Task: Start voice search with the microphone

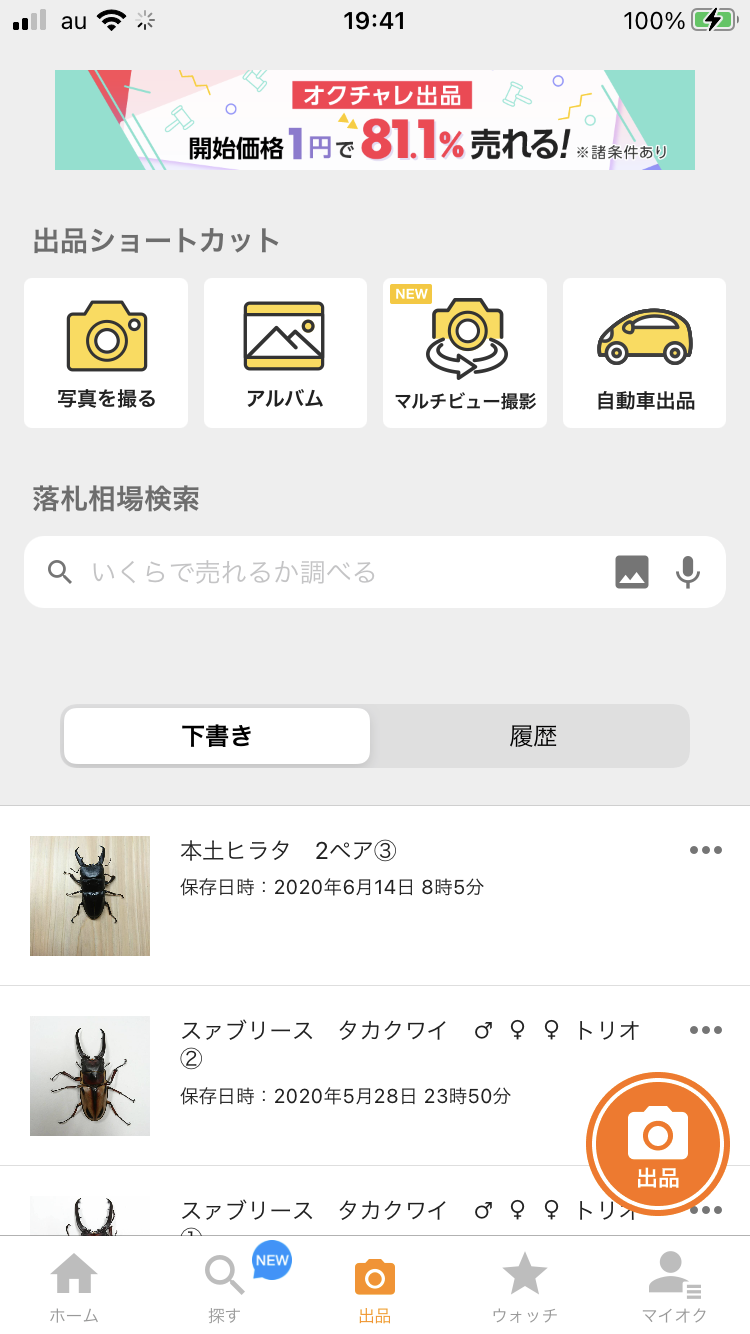Action: click(x=687, y=572)
